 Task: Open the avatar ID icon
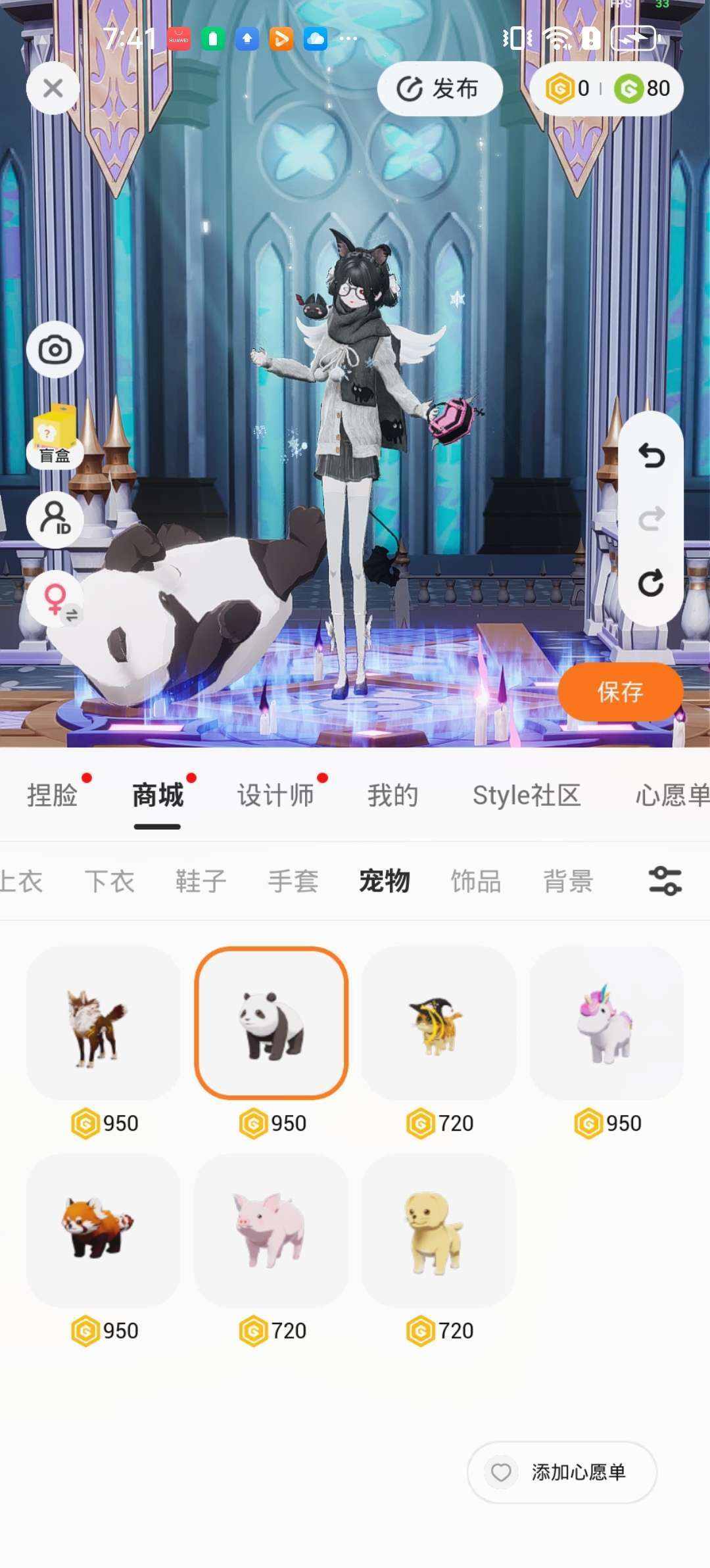(x=55, y=519)
